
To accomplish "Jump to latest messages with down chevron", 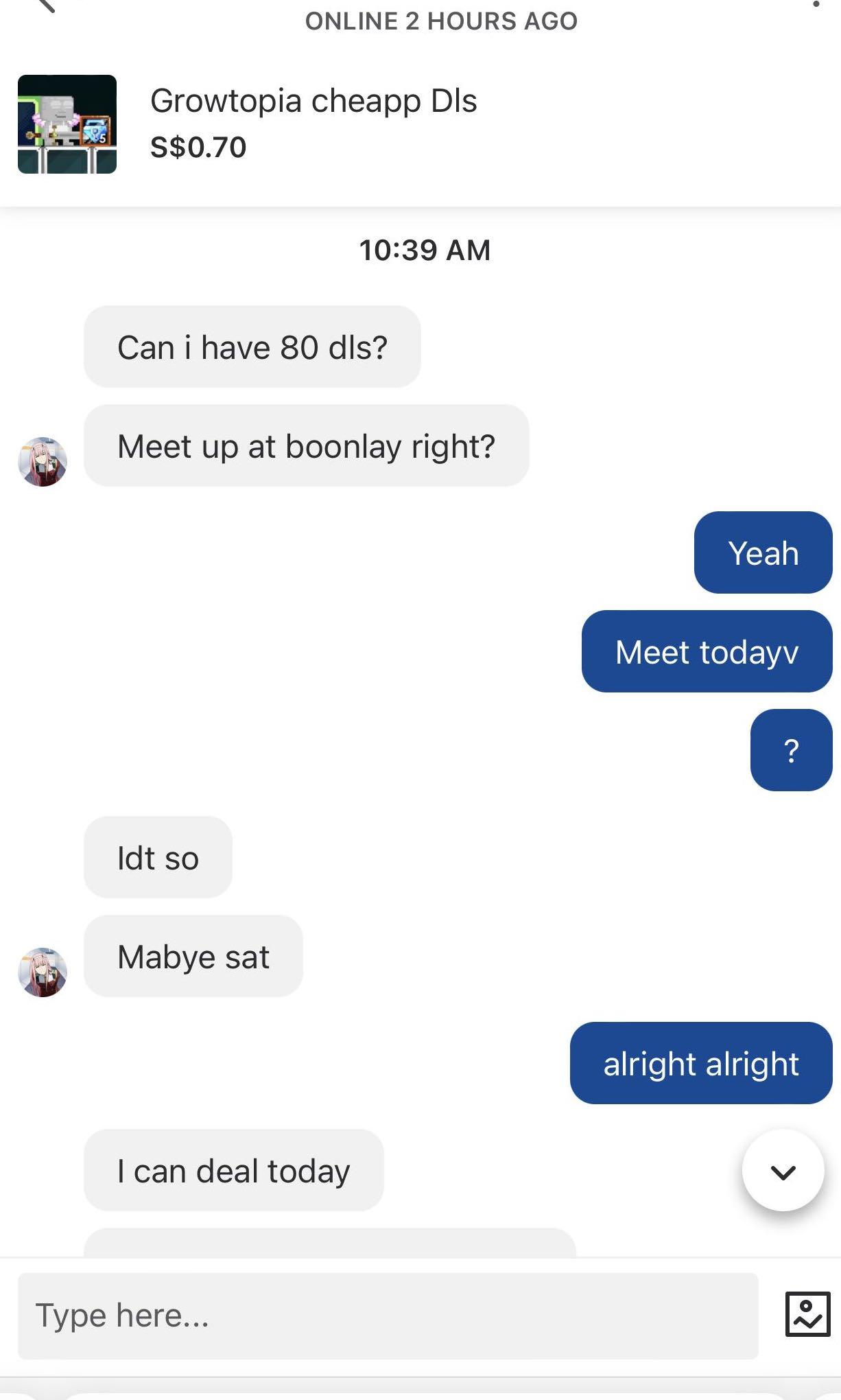I will tap(783, 1171).
